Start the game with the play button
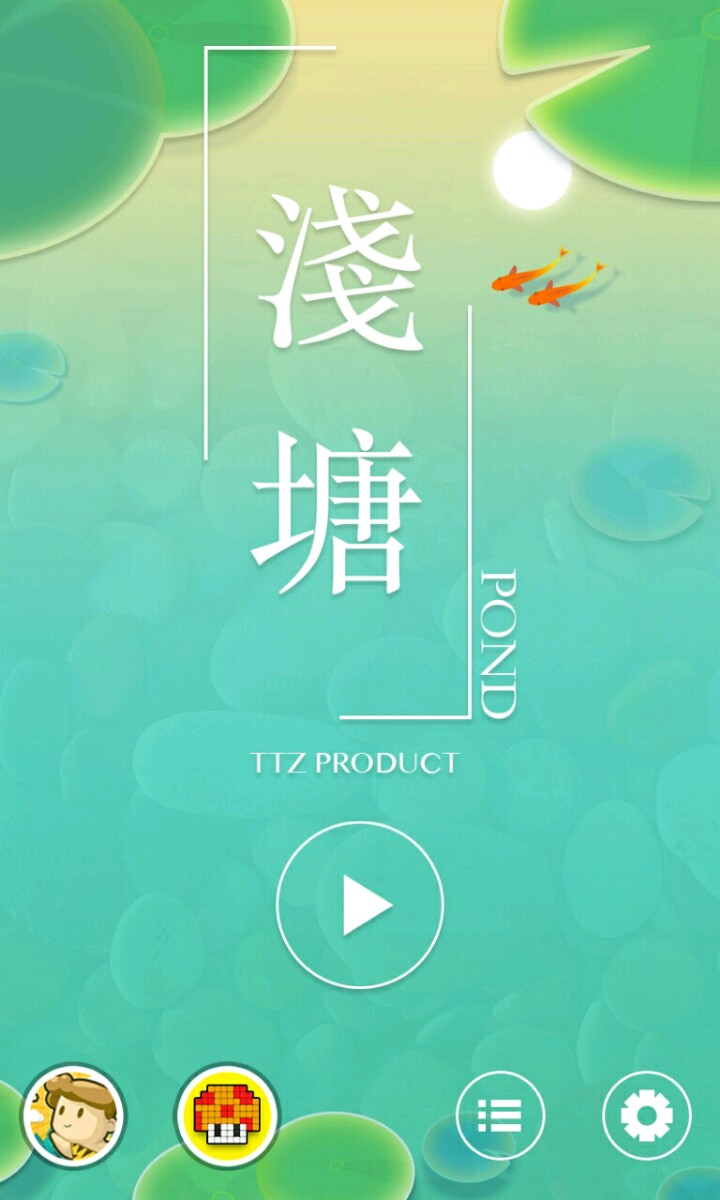 pos(360,905)
